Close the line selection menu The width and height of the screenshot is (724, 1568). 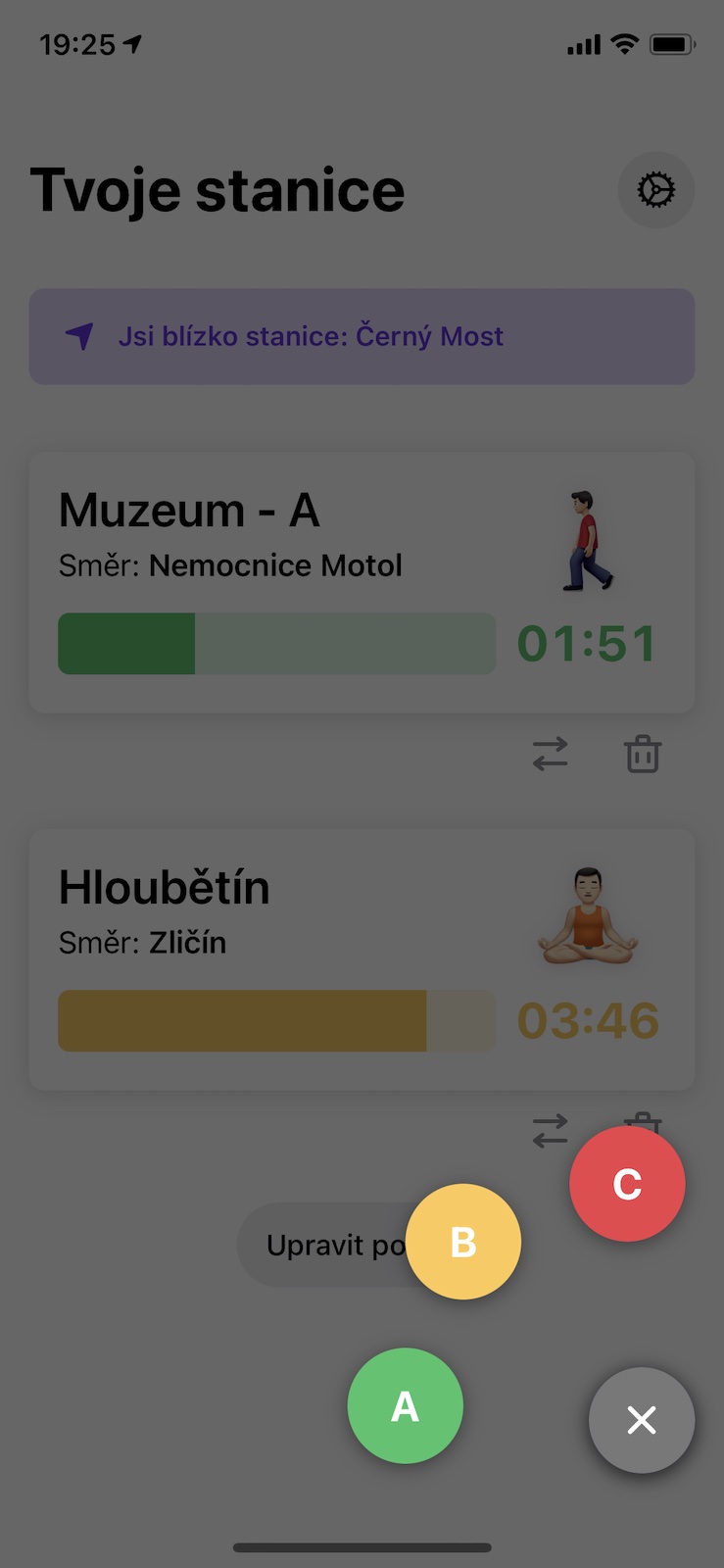(x=642, y=1420)
